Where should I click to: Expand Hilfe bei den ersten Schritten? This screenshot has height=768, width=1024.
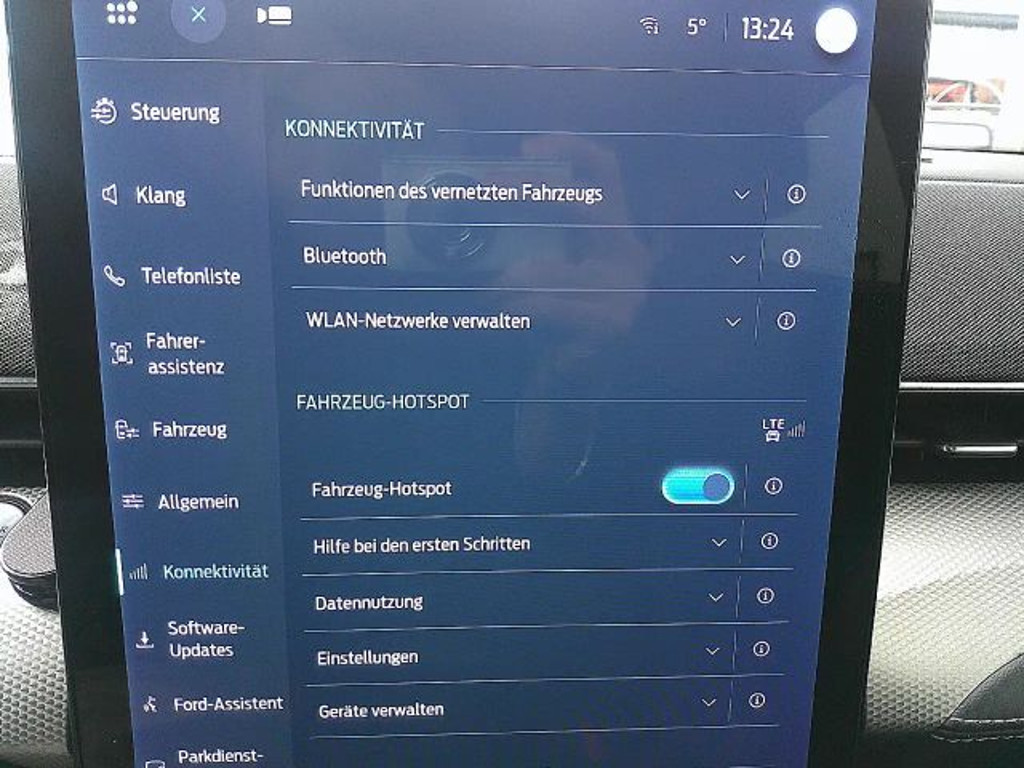pos(718,542)
